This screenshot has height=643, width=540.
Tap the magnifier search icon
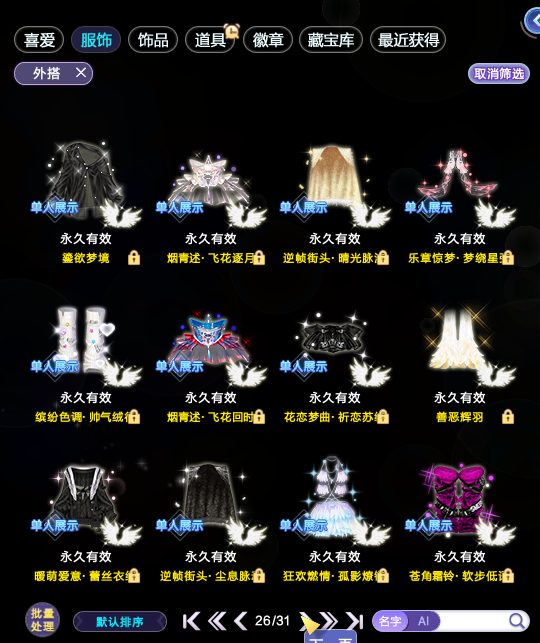click(x=517, y=621)
